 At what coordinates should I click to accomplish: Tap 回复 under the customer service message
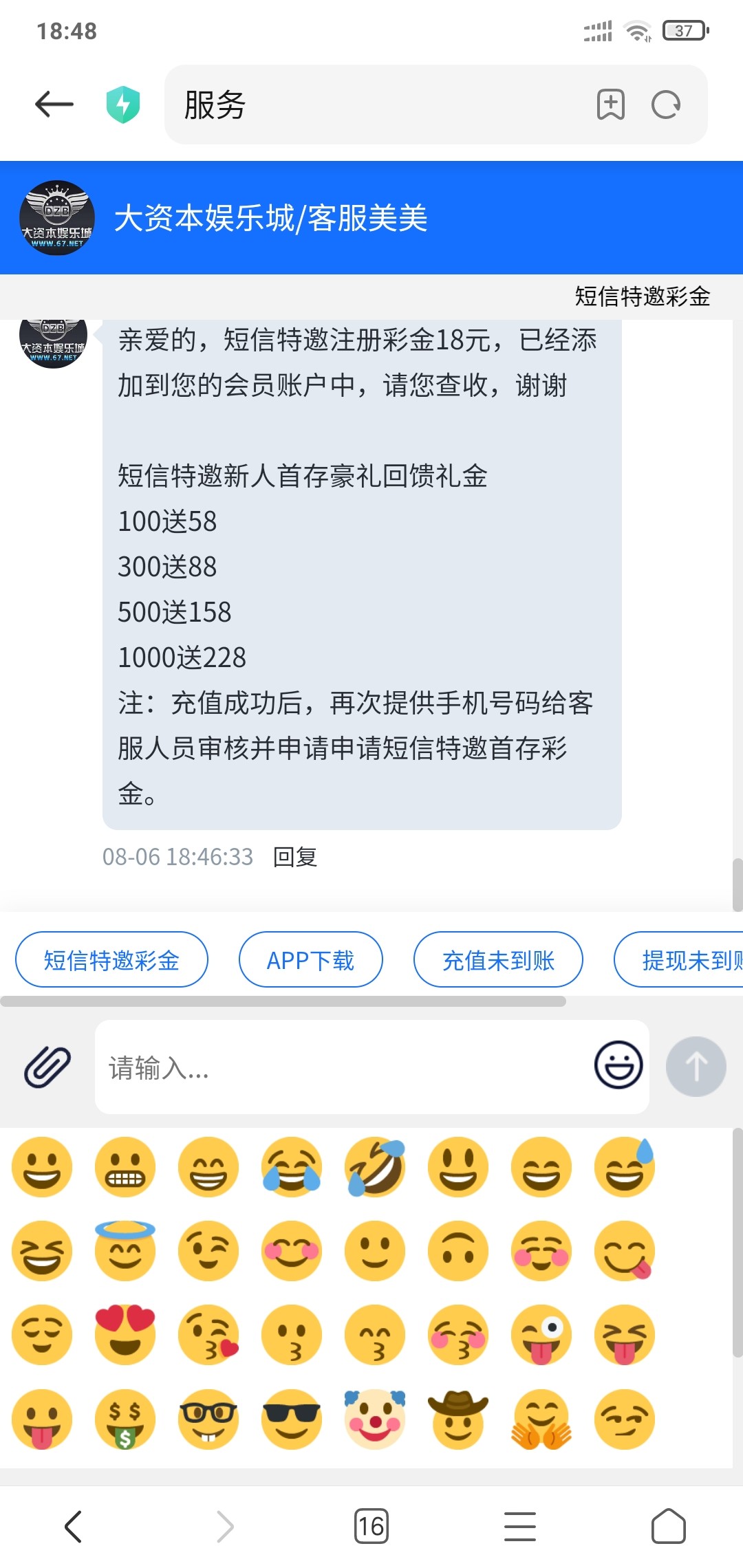coord(295,857)
